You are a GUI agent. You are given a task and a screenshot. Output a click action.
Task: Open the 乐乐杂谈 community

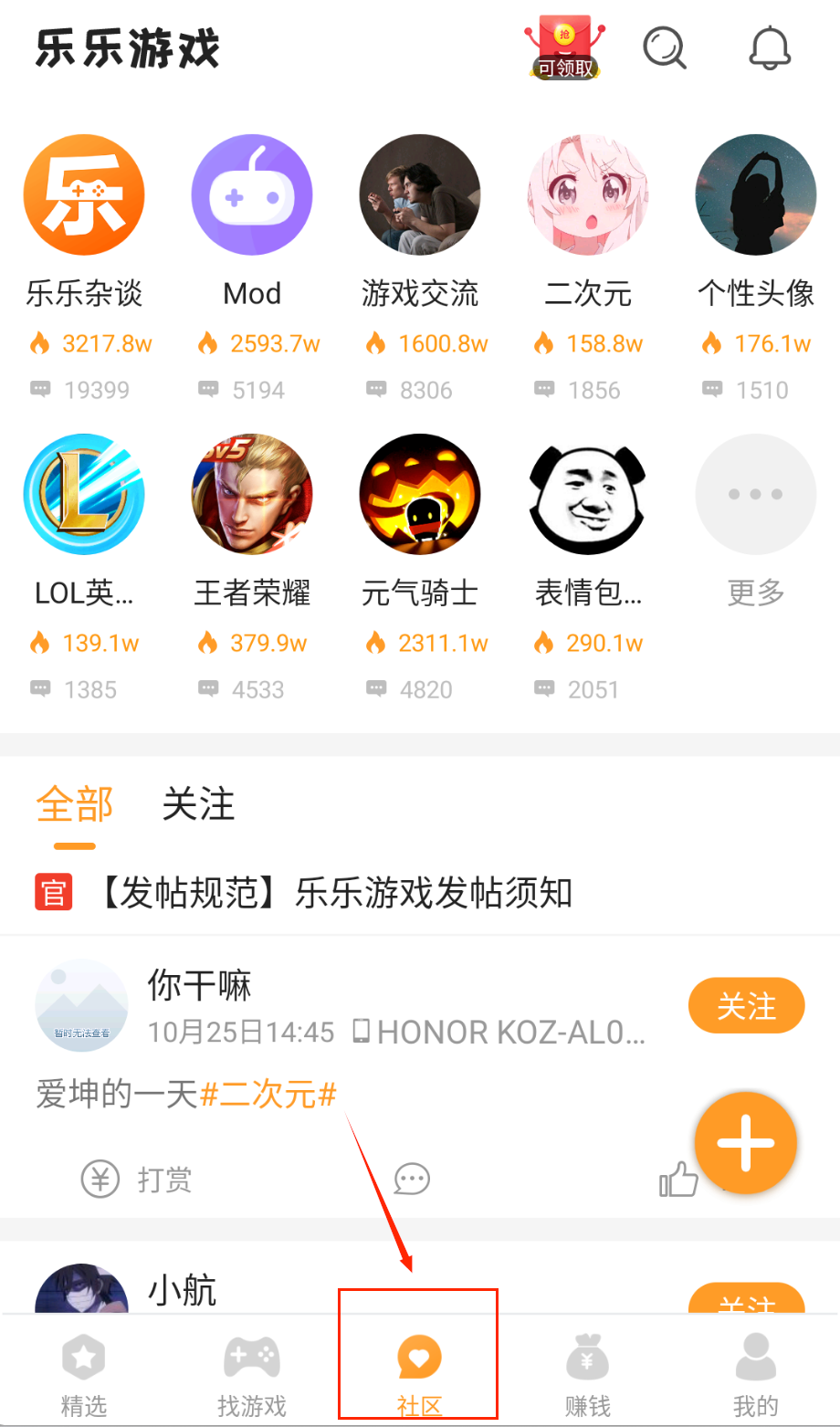tap(84, 195)
